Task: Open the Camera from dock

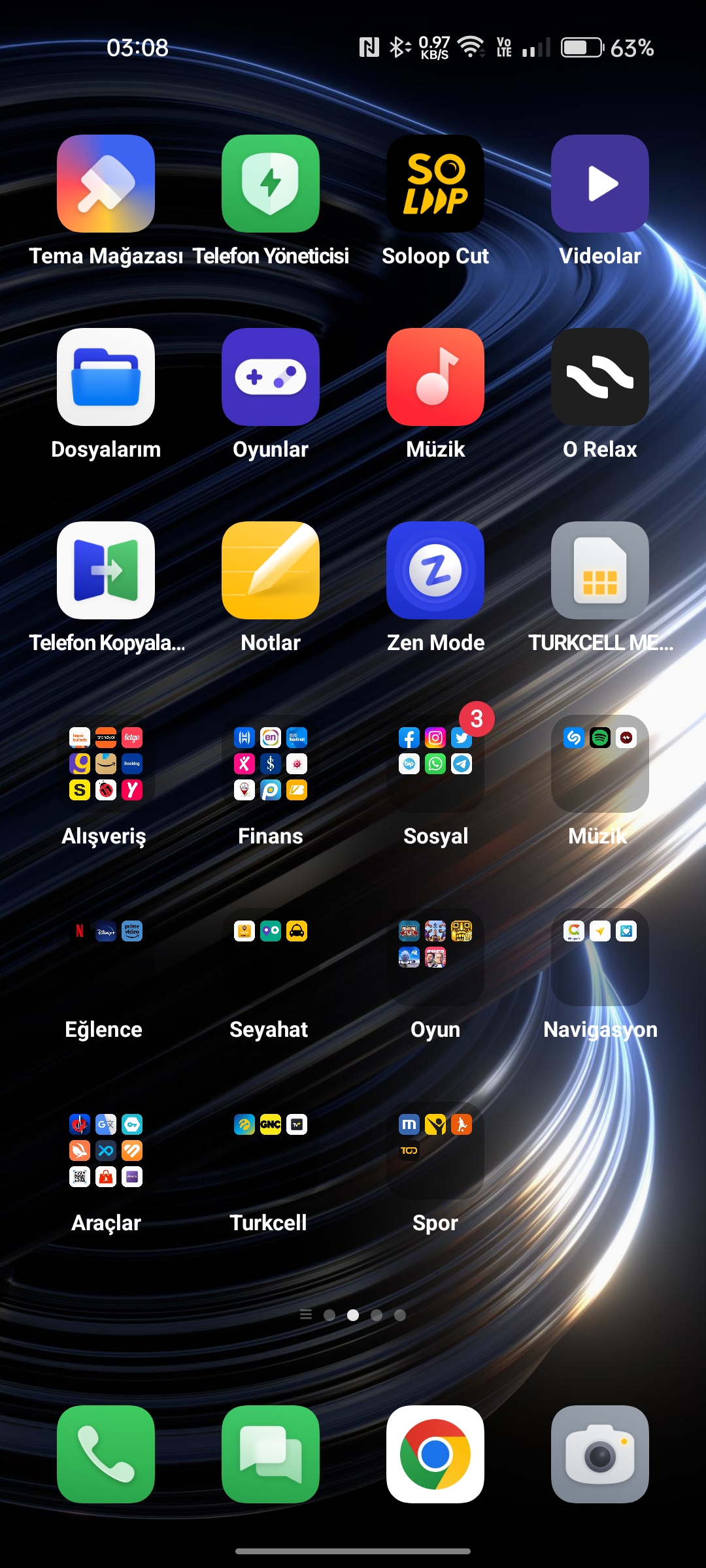Action: pos(600,1454)
